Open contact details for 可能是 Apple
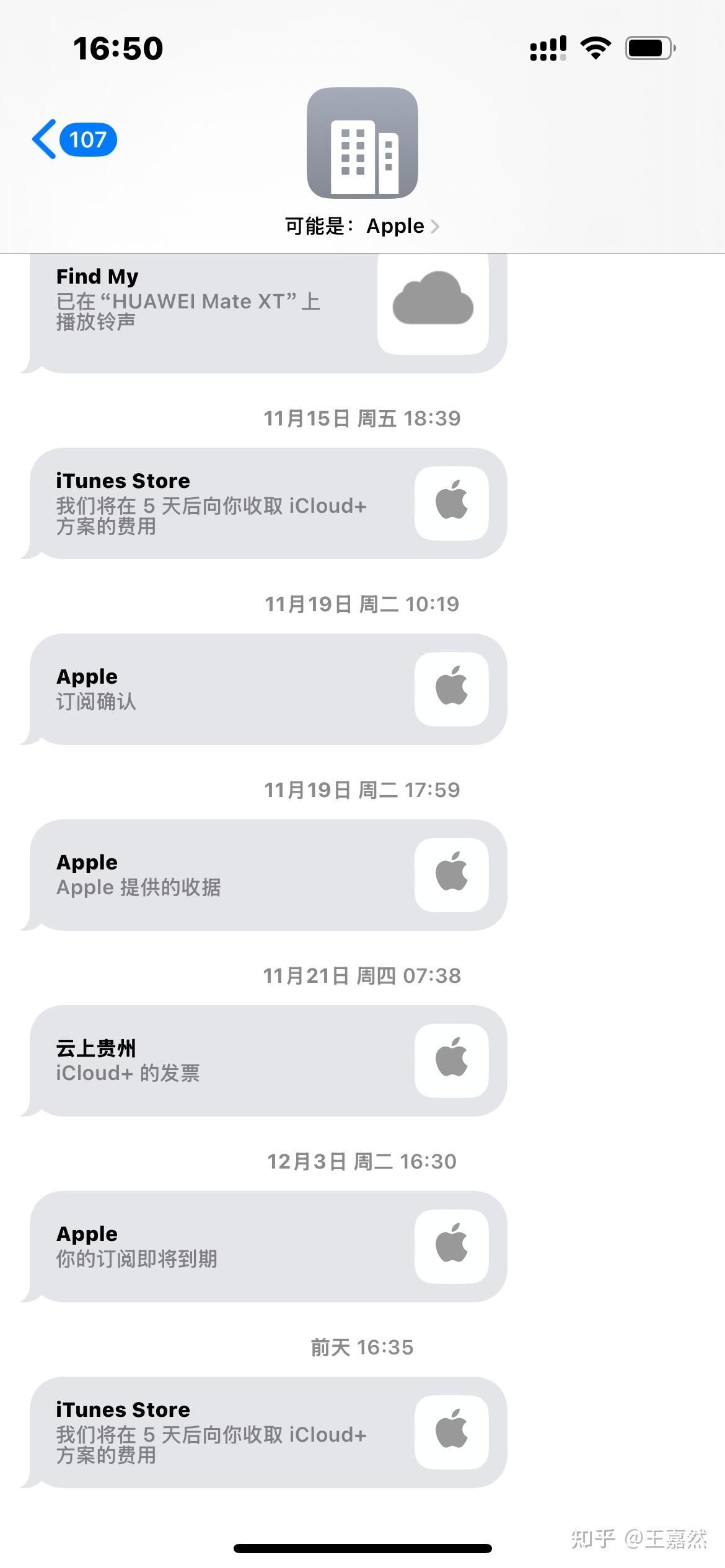725x1568 pixels. (362, 226)
